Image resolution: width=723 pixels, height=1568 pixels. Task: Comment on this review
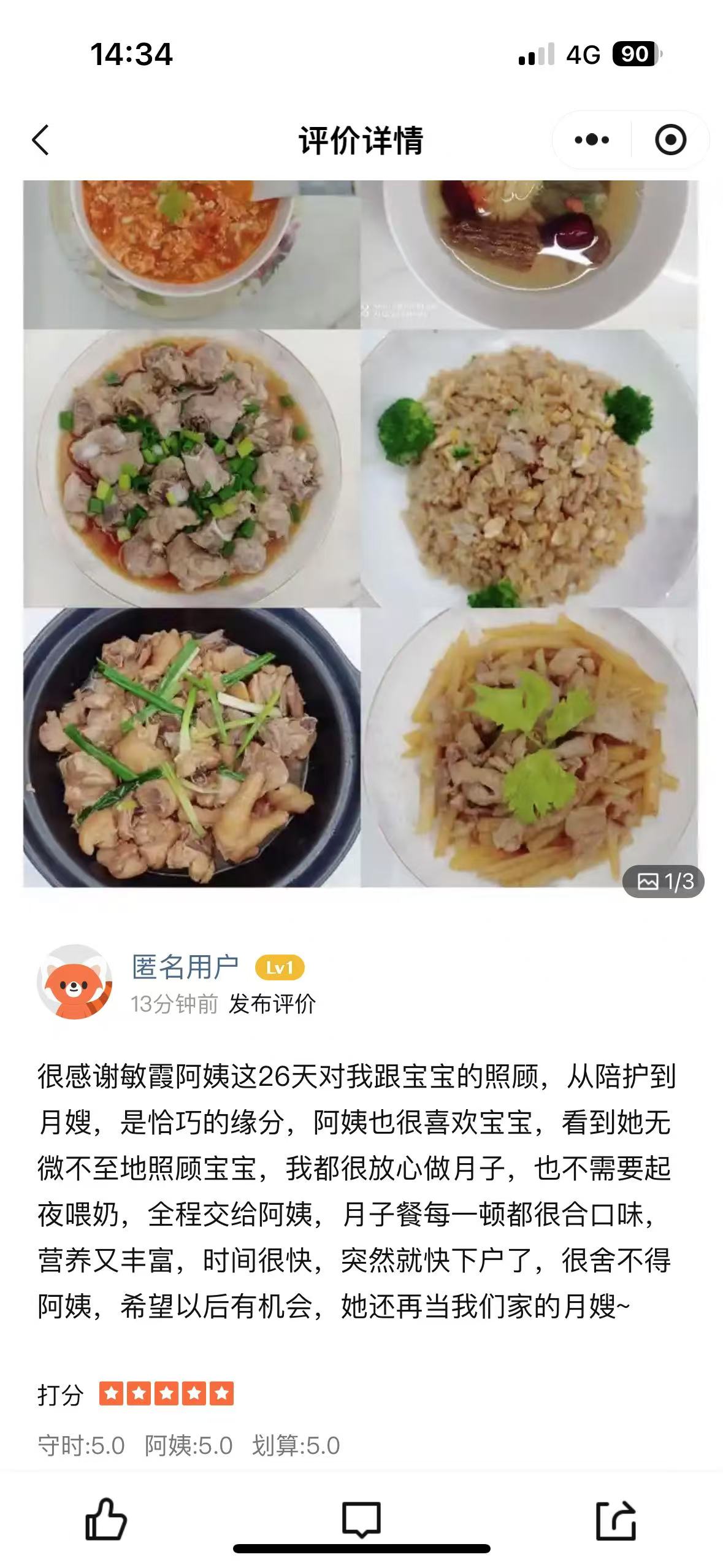[361, 1519]
